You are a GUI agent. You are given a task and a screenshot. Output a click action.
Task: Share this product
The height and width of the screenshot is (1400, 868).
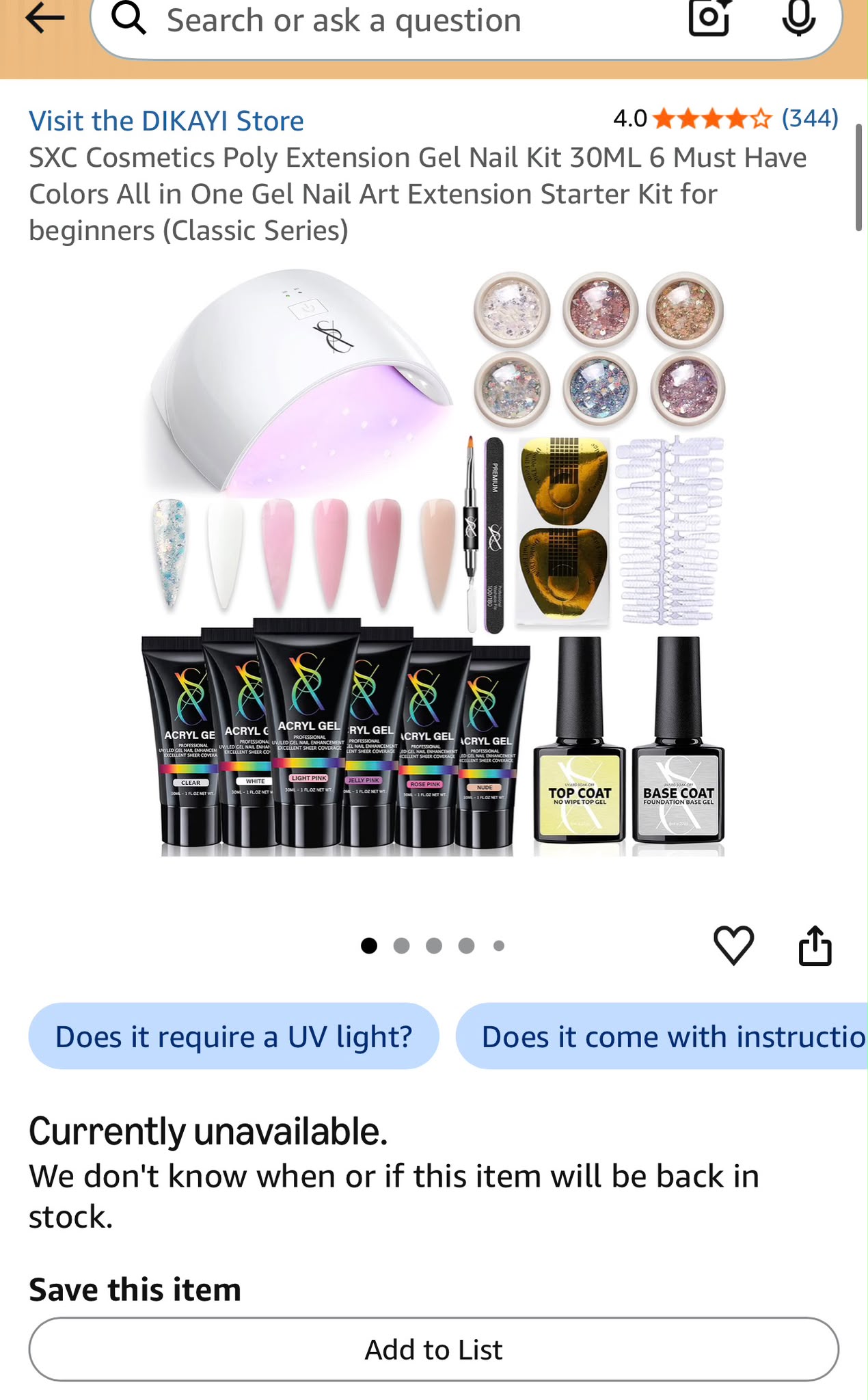(815, 945)
